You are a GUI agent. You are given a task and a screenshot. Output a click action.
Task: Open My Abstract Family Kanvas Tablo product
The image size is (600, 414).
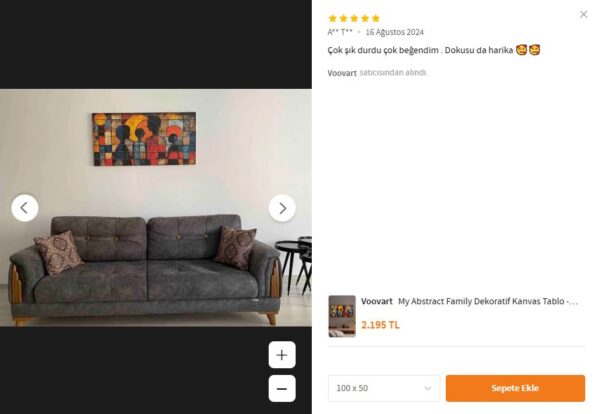click(487, 301)
